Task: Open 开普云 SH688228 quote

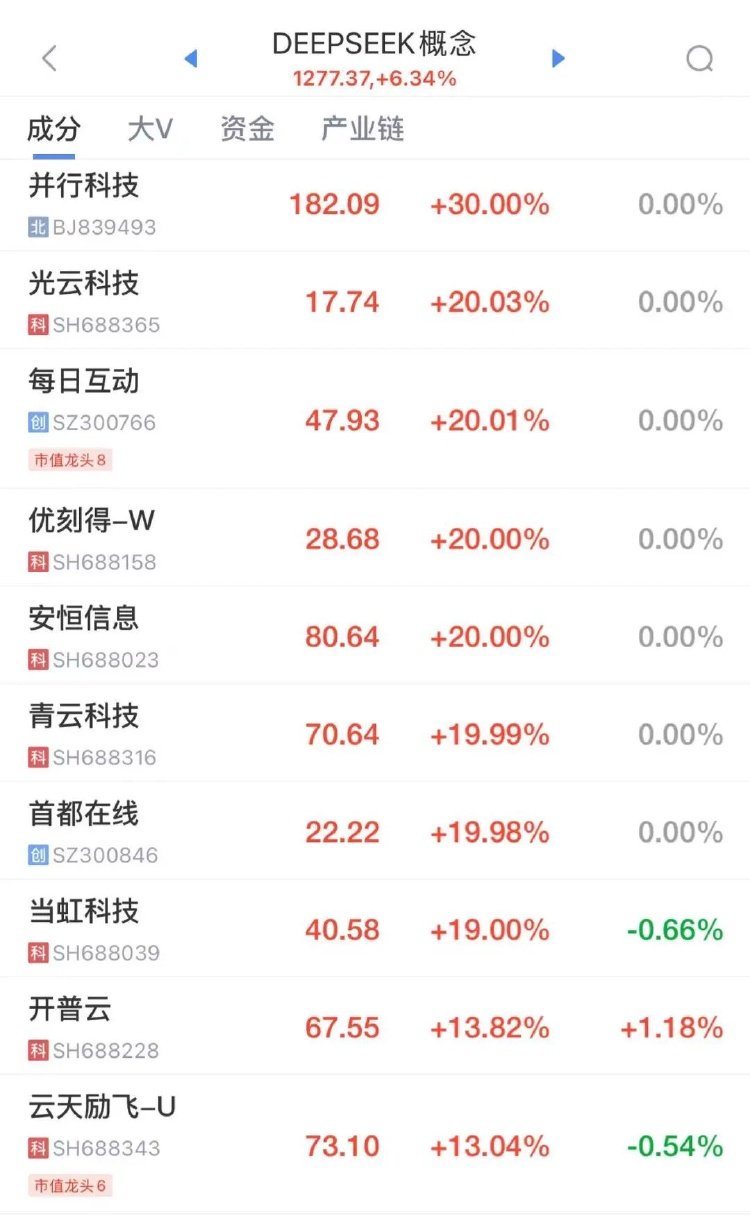Action: tap(375, 1027)
